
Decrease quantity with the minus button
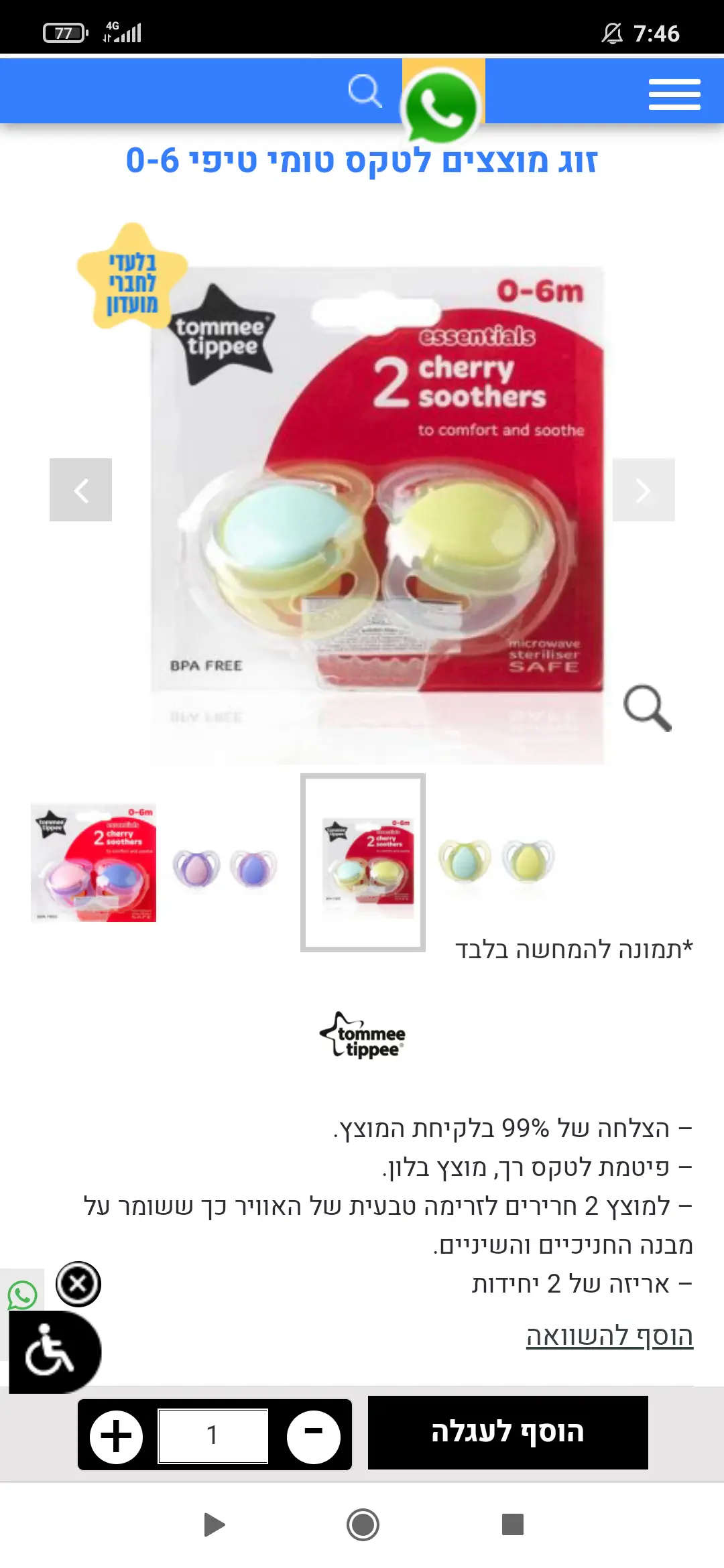pos(313,1434)
